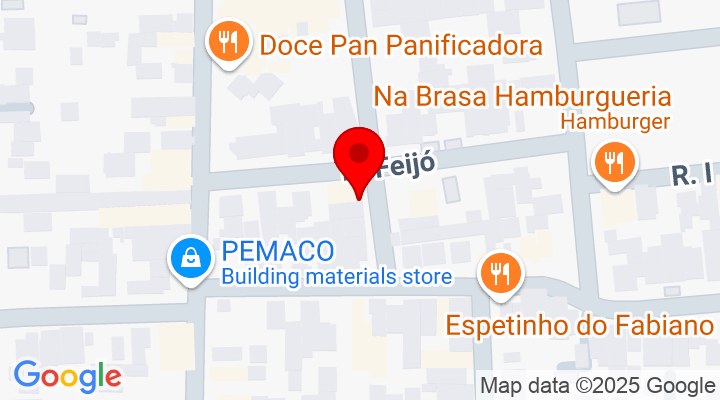Open PEMACO building materials store marker

tap(188, 260)
